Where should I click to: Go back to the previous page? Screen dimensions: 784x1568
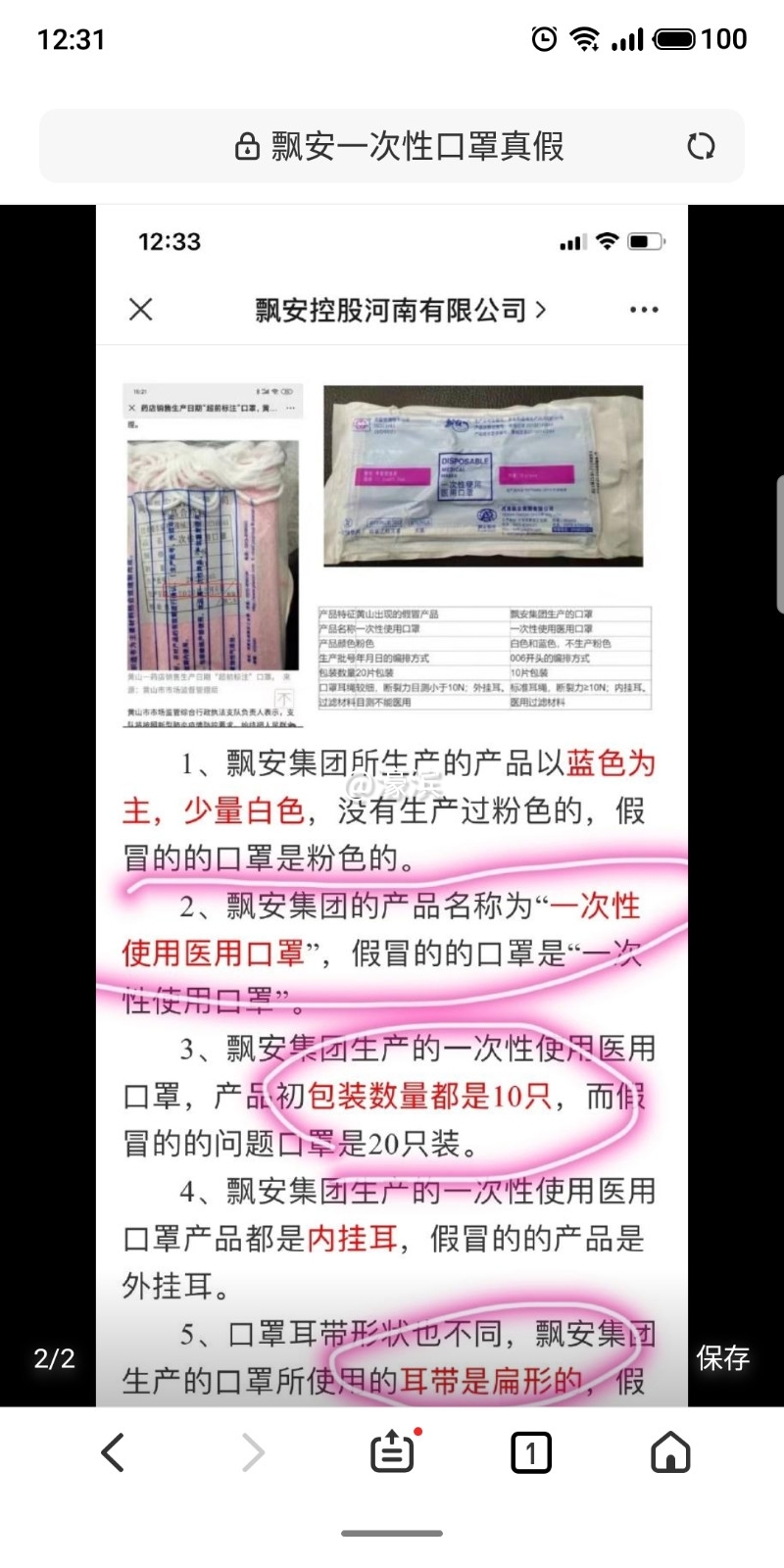(114, 1452)
